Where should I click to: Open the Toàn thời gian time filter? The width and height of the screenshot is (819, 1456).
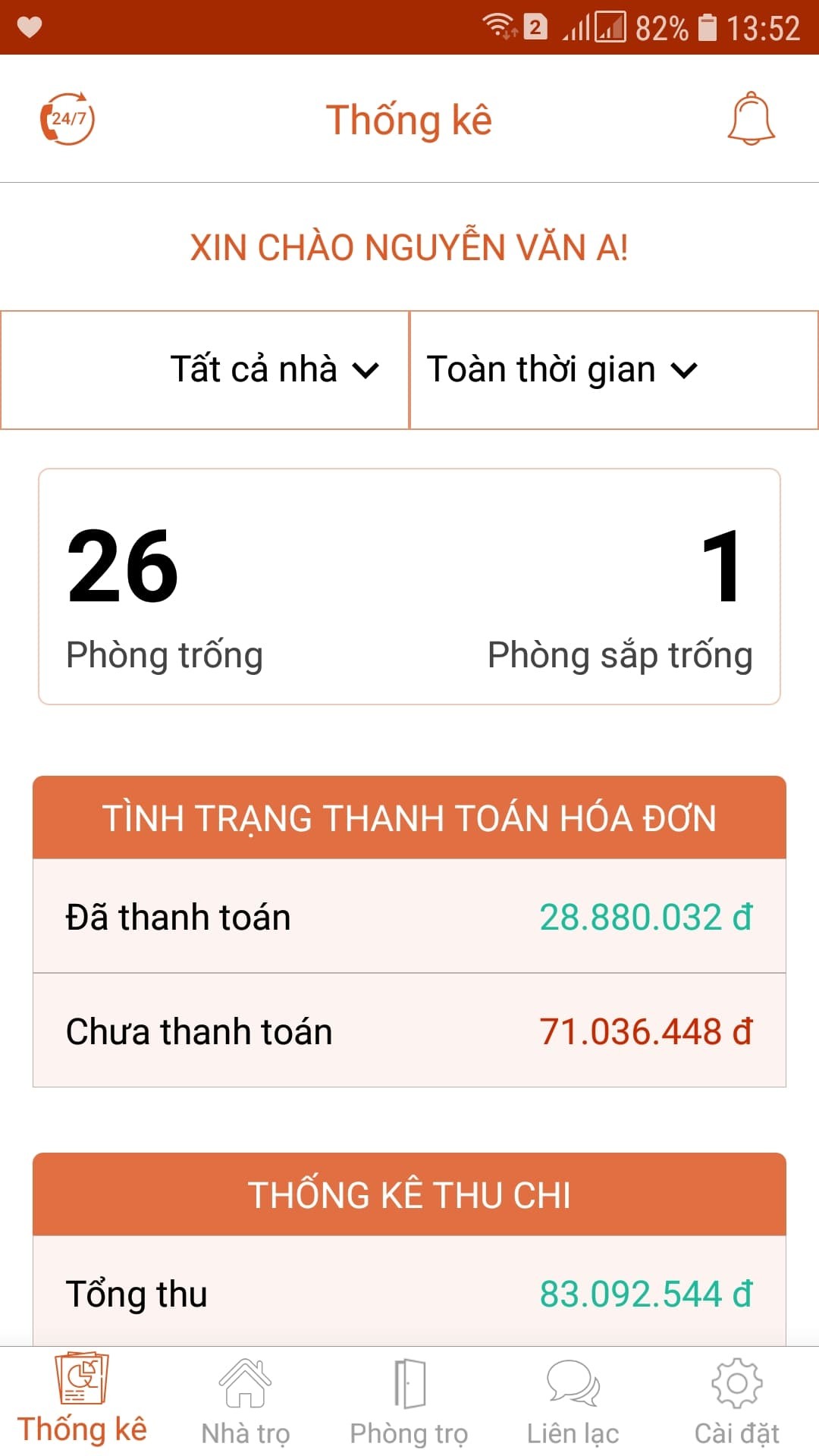(x=561, y=370)
